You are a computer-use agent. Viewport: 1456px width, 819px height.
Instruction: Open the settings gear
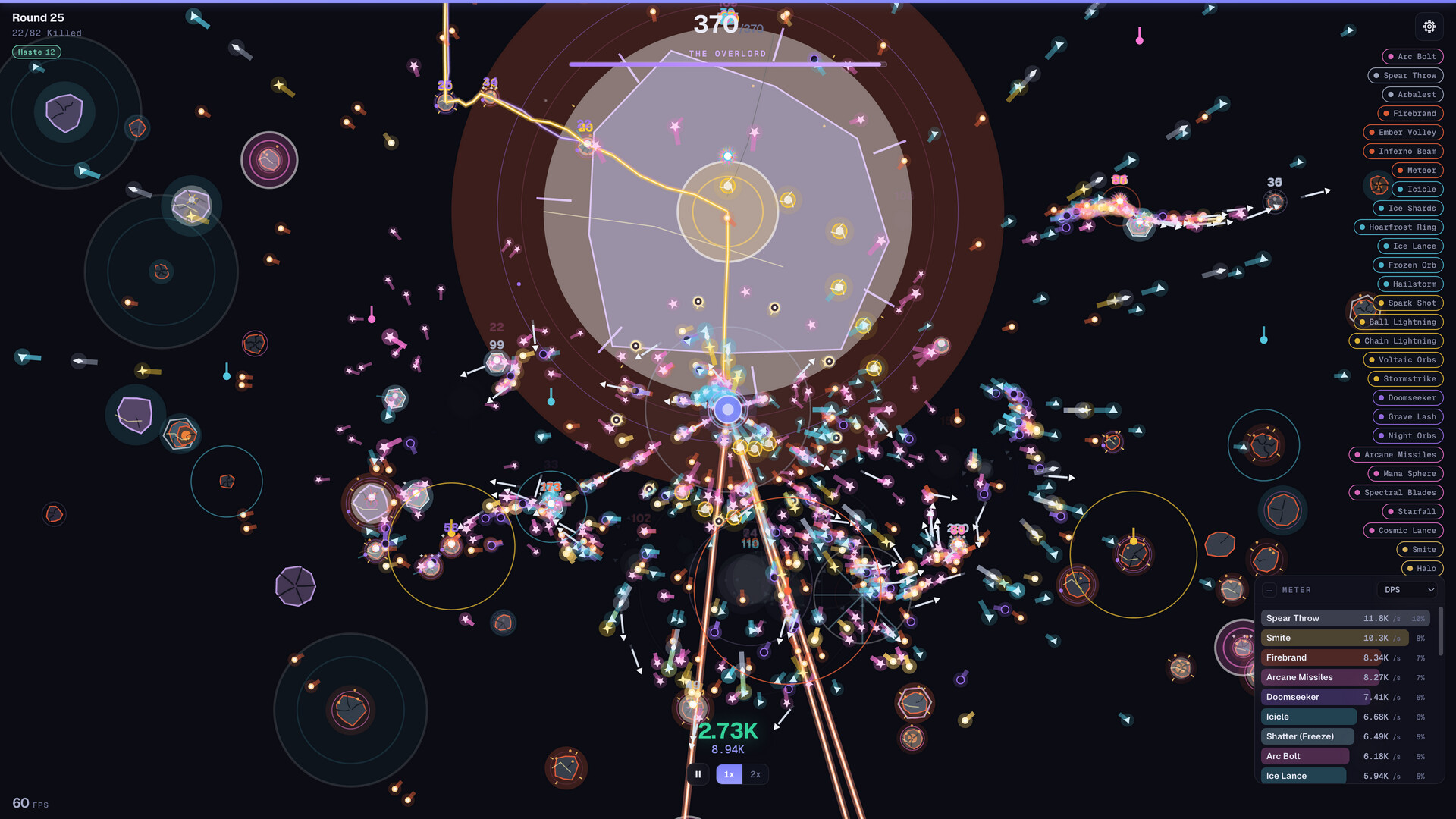[x=1429, y=27]
